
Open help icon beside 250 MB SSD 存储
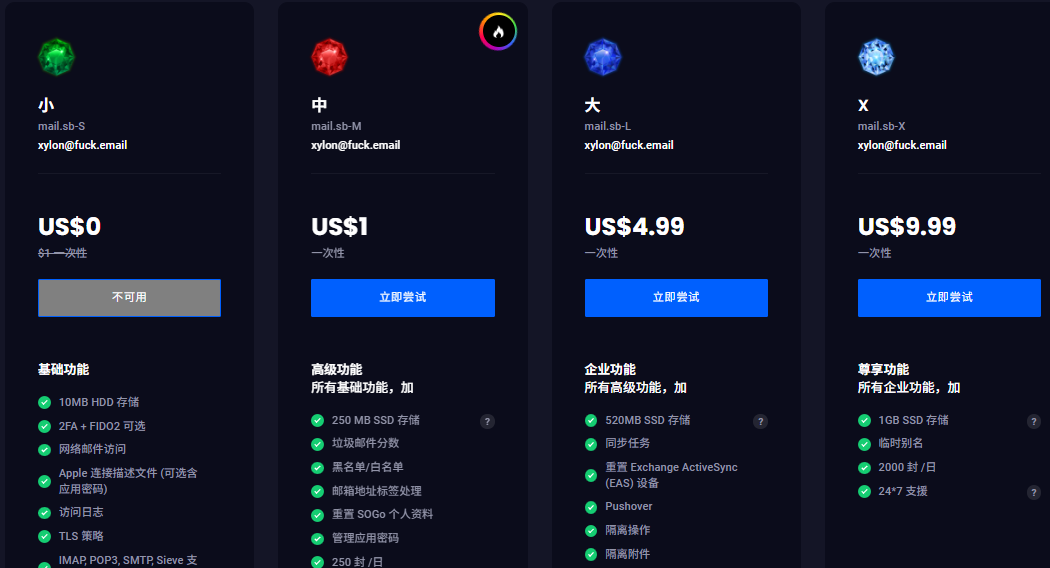487,421
